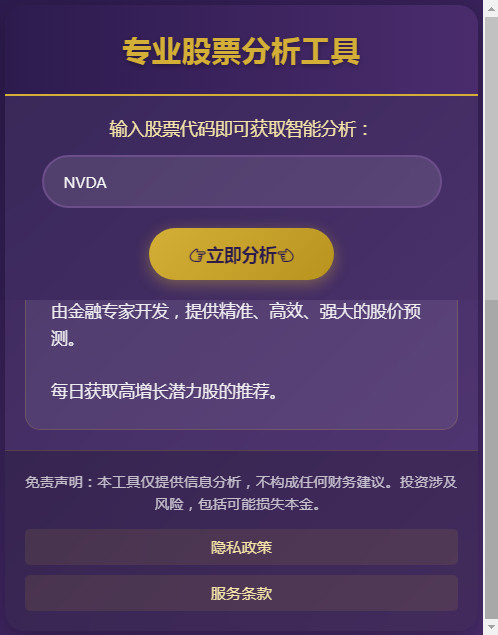498x635 pixels.
Task: Open the 隐私政策 link
Action: pyautogui.click(x=241, y=547)
